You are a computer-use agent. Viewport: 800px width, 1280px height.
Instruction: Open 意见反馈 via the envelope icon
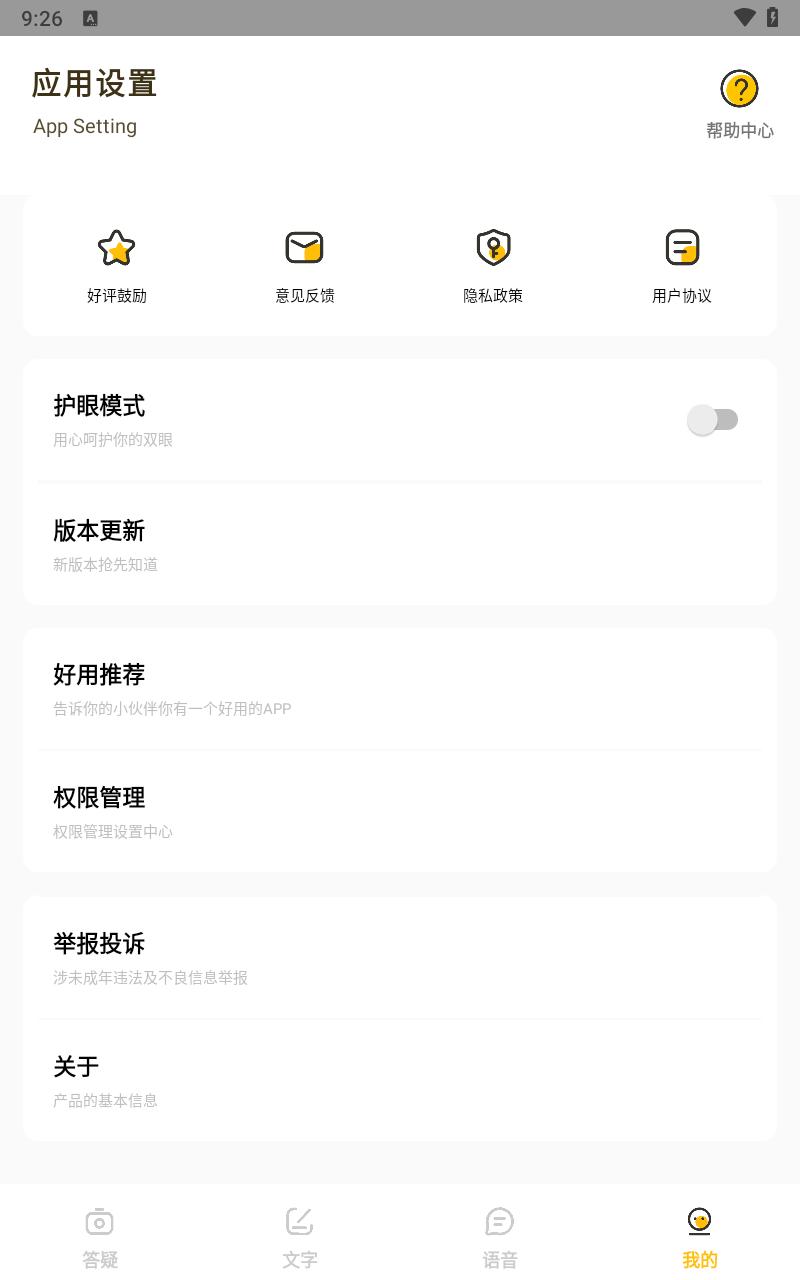(x=305, y=247)
